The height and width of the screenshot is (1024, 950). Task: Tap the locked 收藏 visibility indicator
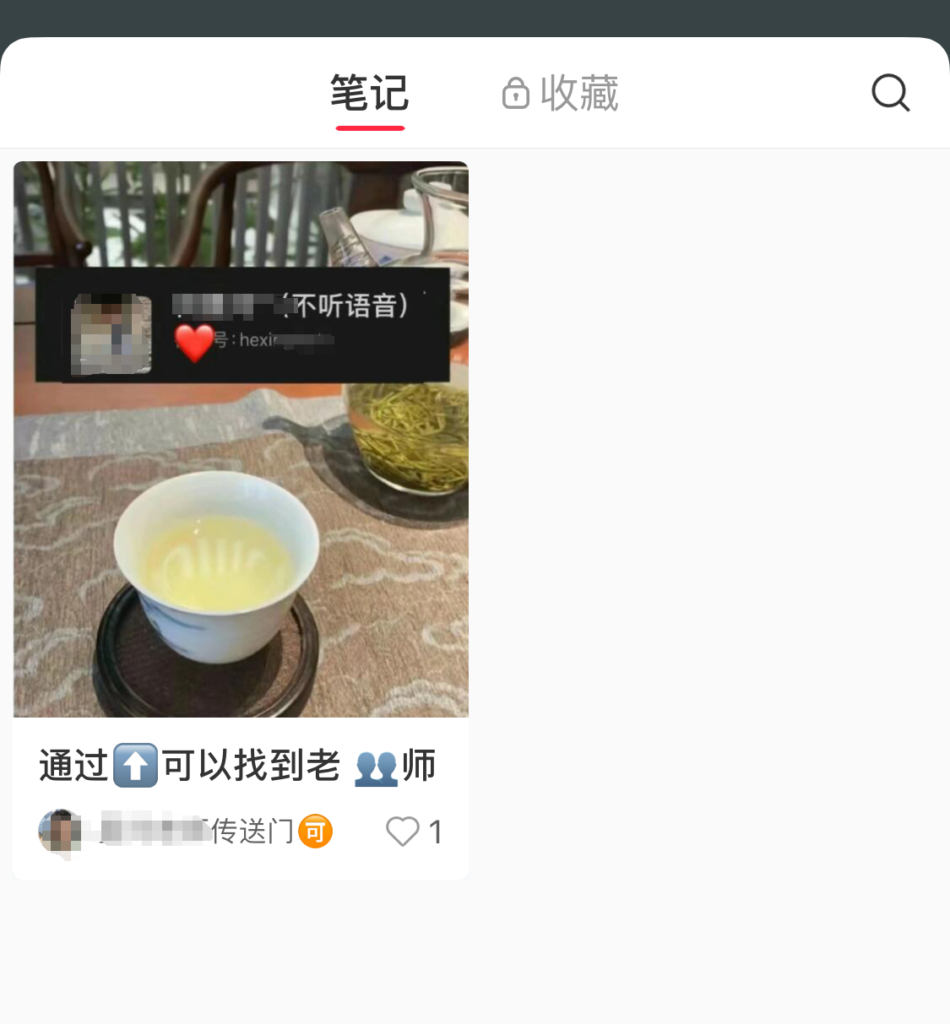[x=515, y=92]
